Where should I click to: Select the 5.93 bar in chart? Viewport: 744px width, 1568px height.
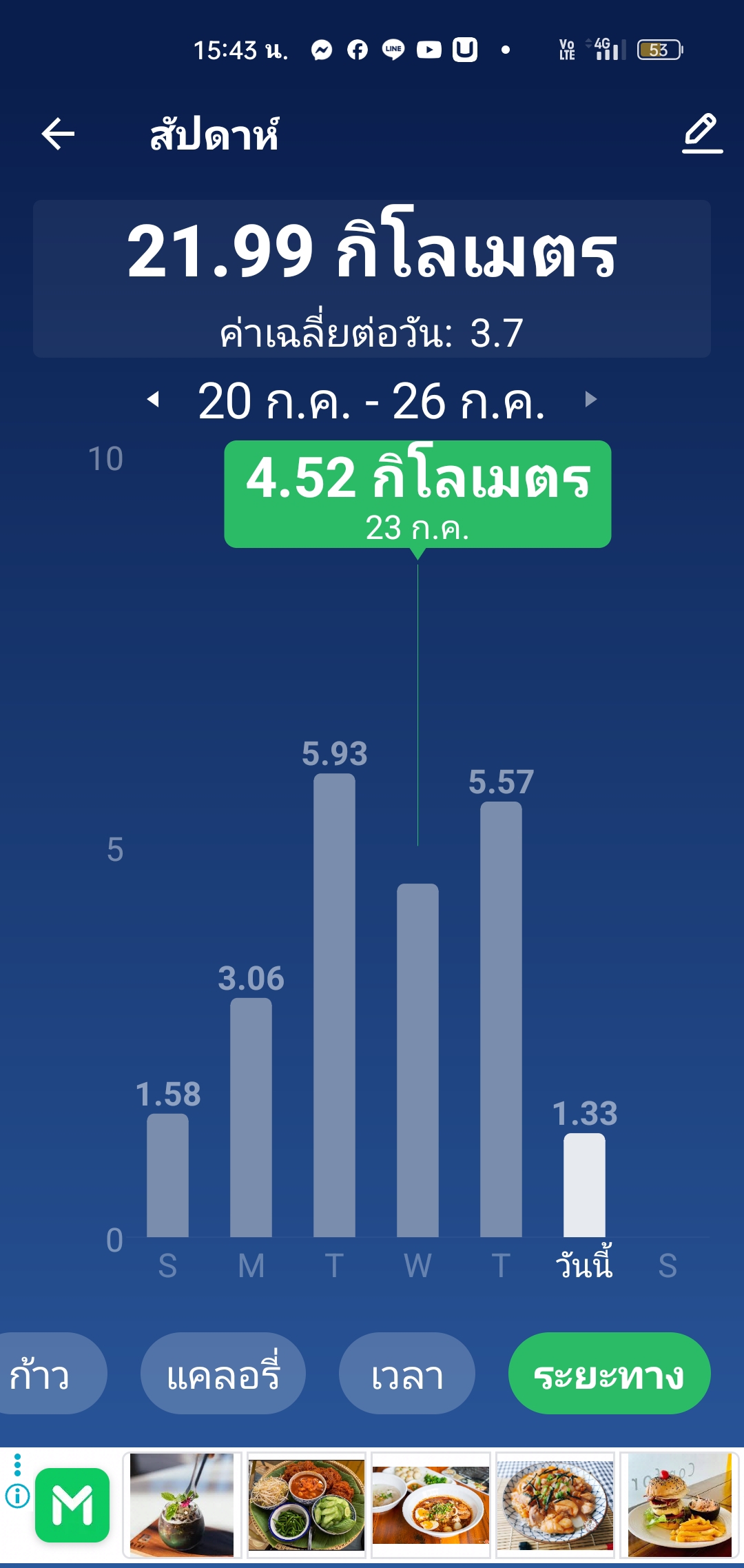click(334, 1006)
